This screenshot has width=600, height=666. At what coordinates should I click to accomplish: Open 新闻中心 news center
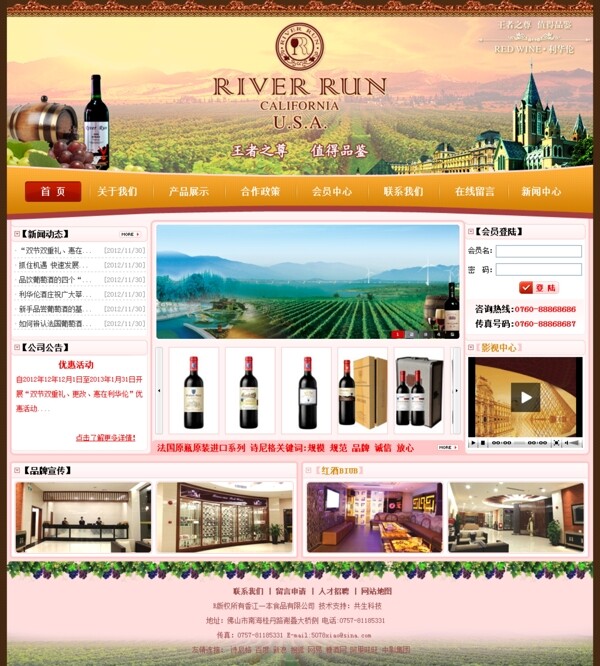pyautogui.click(x=541, y=191)
